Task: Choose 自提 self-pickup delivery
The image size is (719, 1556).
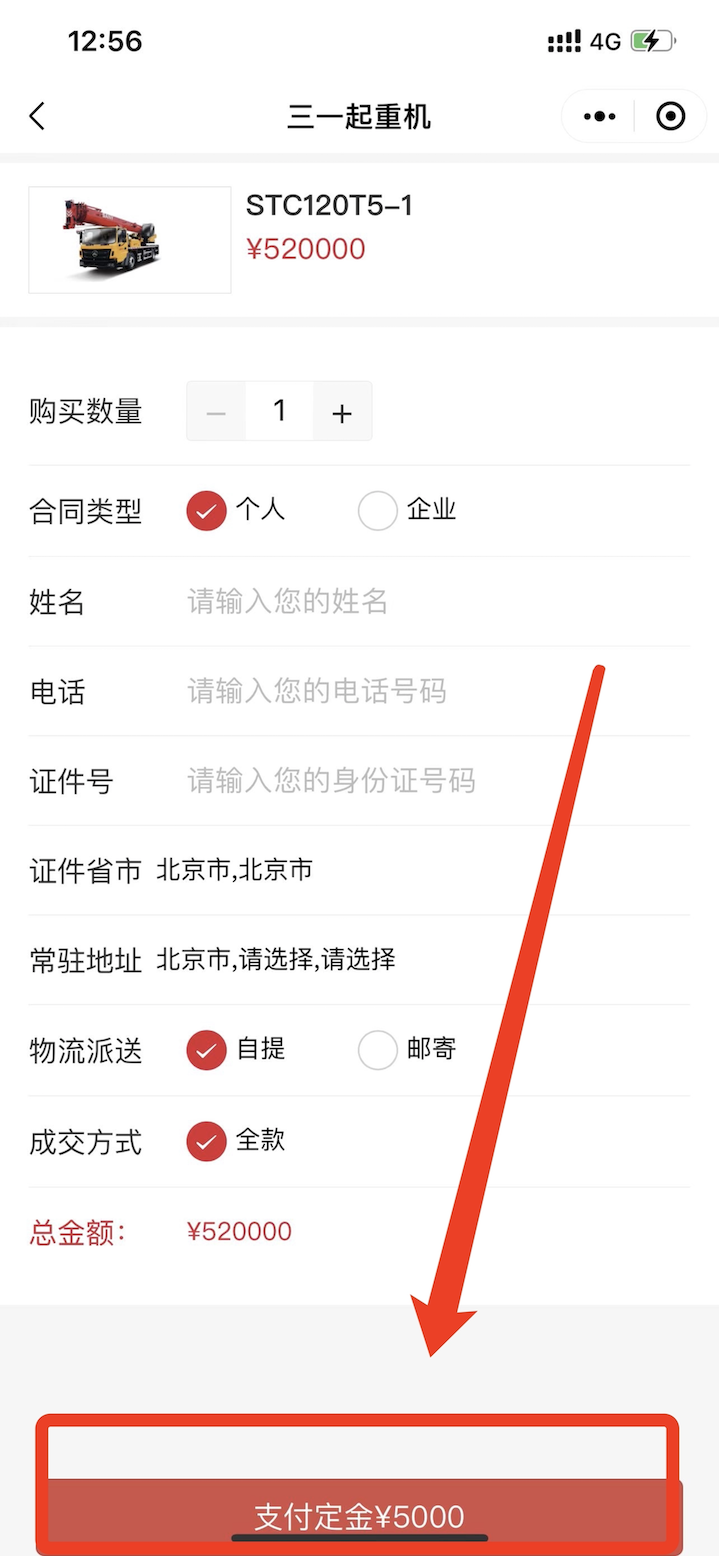Action: 207,1051
